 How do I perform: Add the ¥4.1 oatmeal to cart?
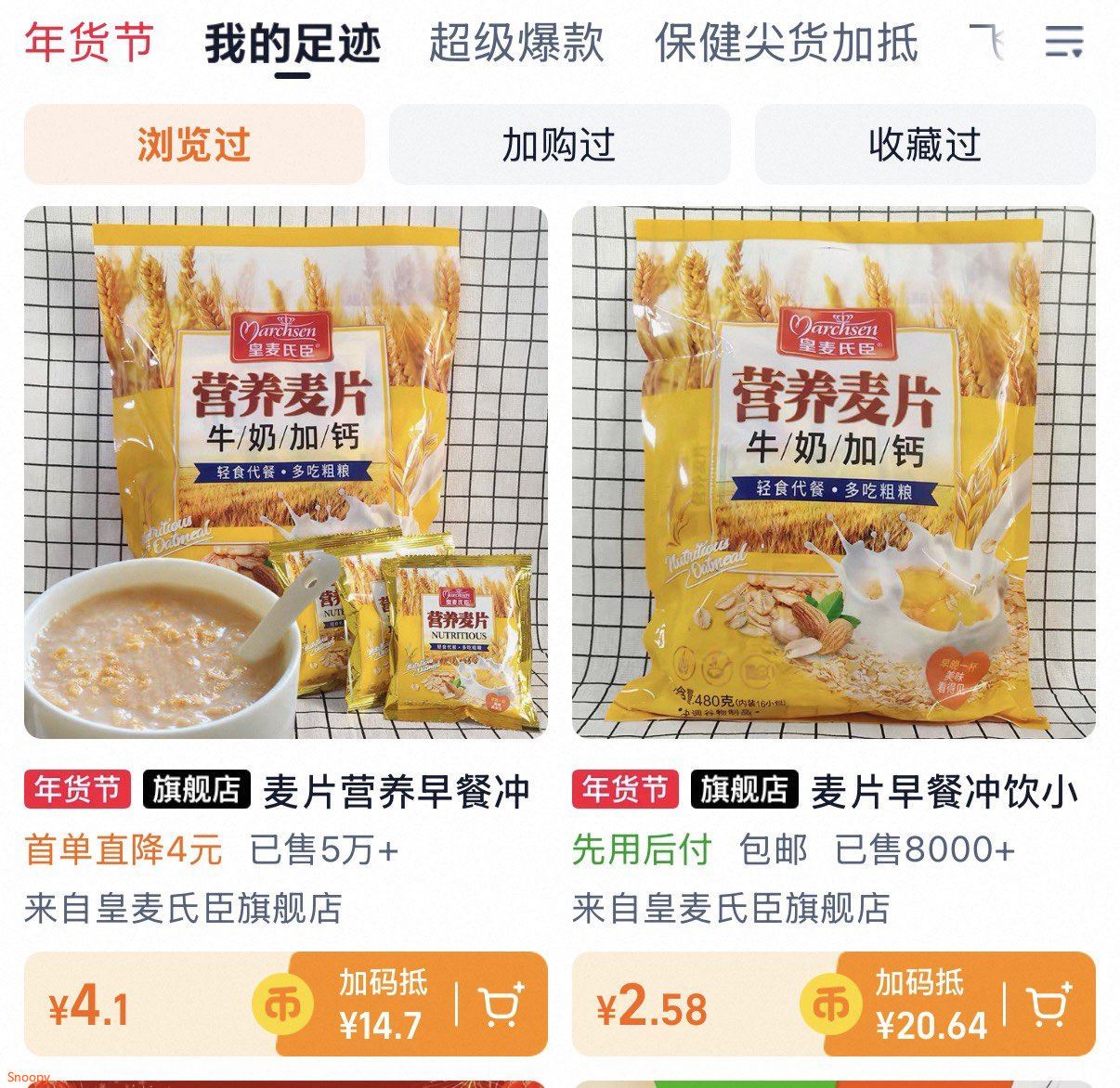point(501,1004)
